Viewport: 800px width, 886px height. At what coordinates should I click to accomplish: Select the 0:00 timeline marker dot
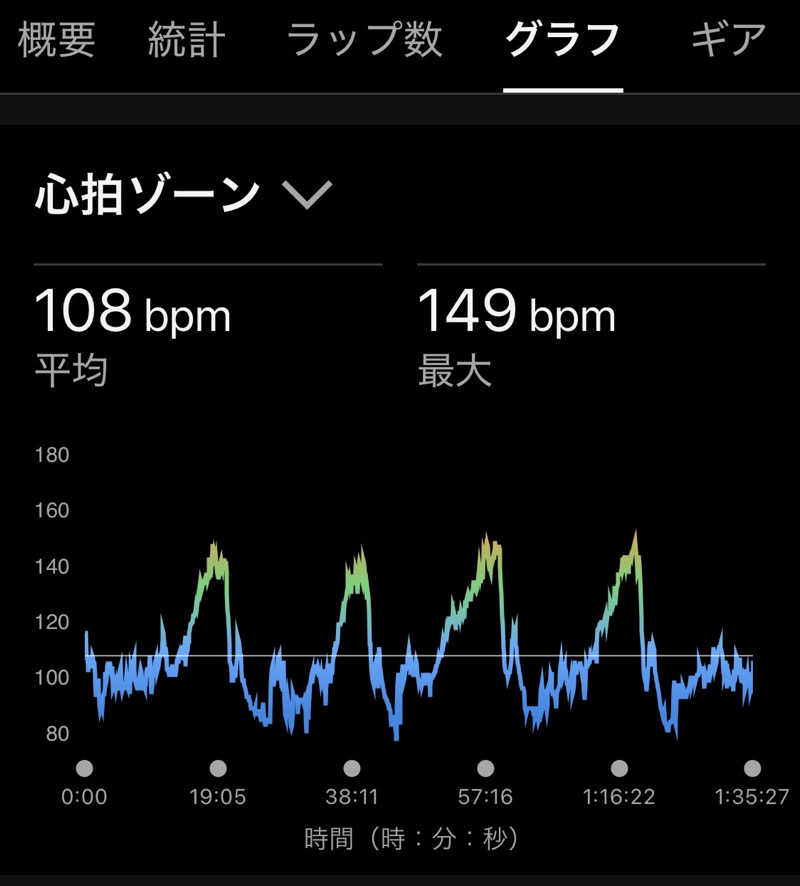(85, 768)
